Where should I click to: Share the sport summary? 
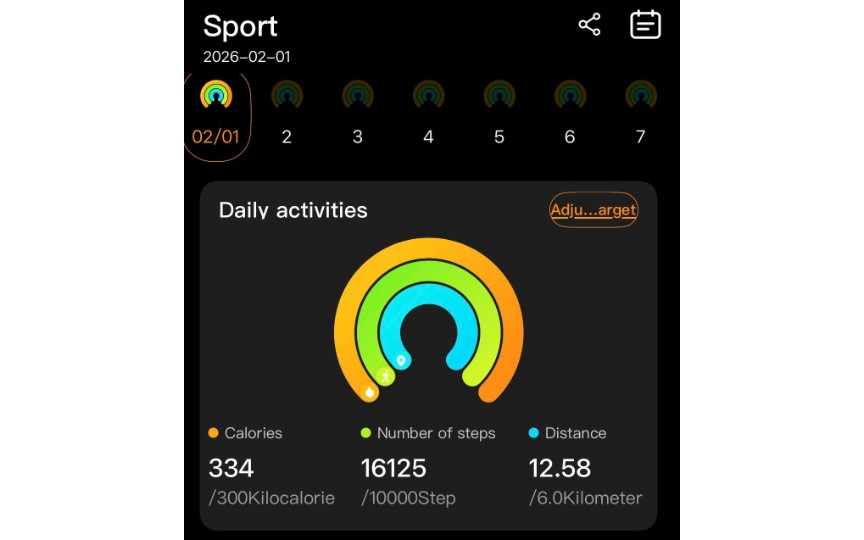(590, 25)
